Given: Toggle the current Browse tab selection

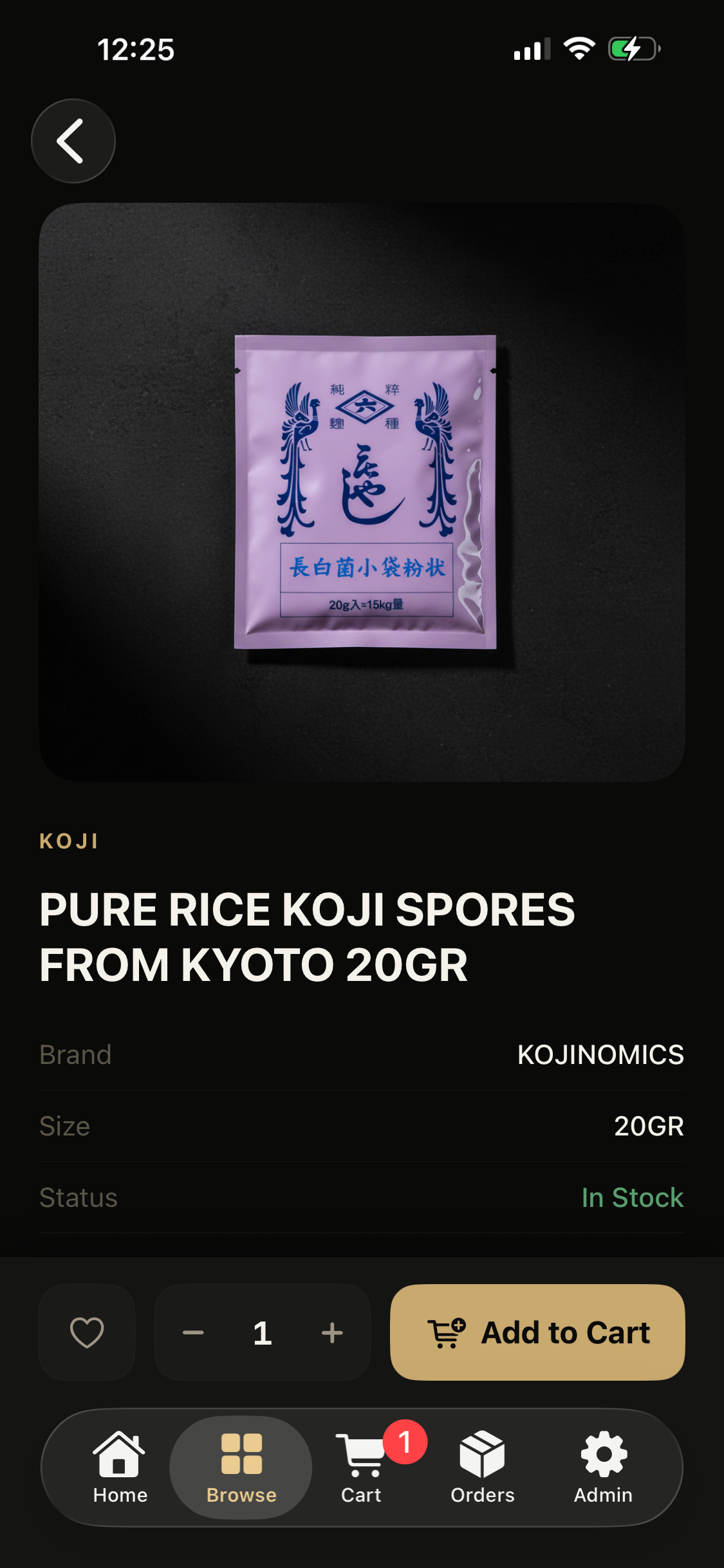Looking at the screenshot, I should click(x=240, y=1468).
